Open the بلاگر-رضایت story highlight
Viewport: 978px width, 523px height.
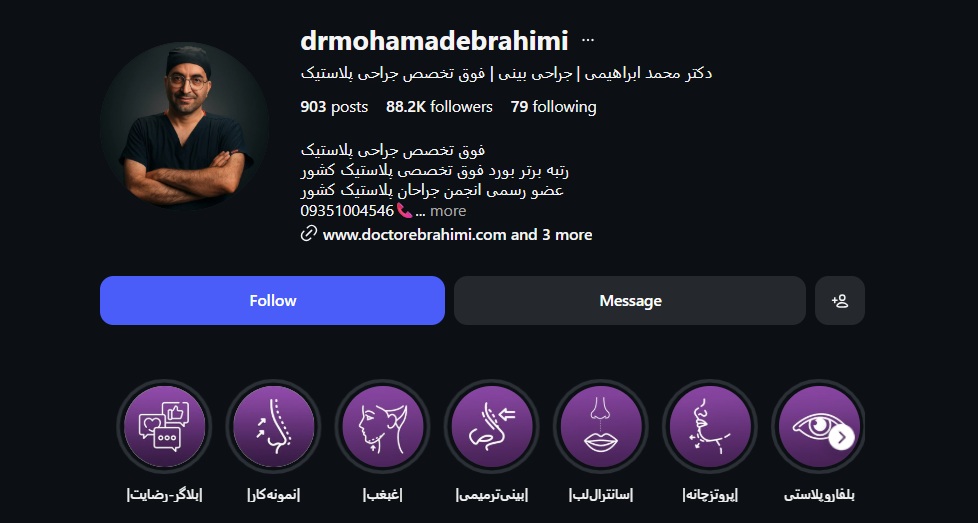(165, 427)
